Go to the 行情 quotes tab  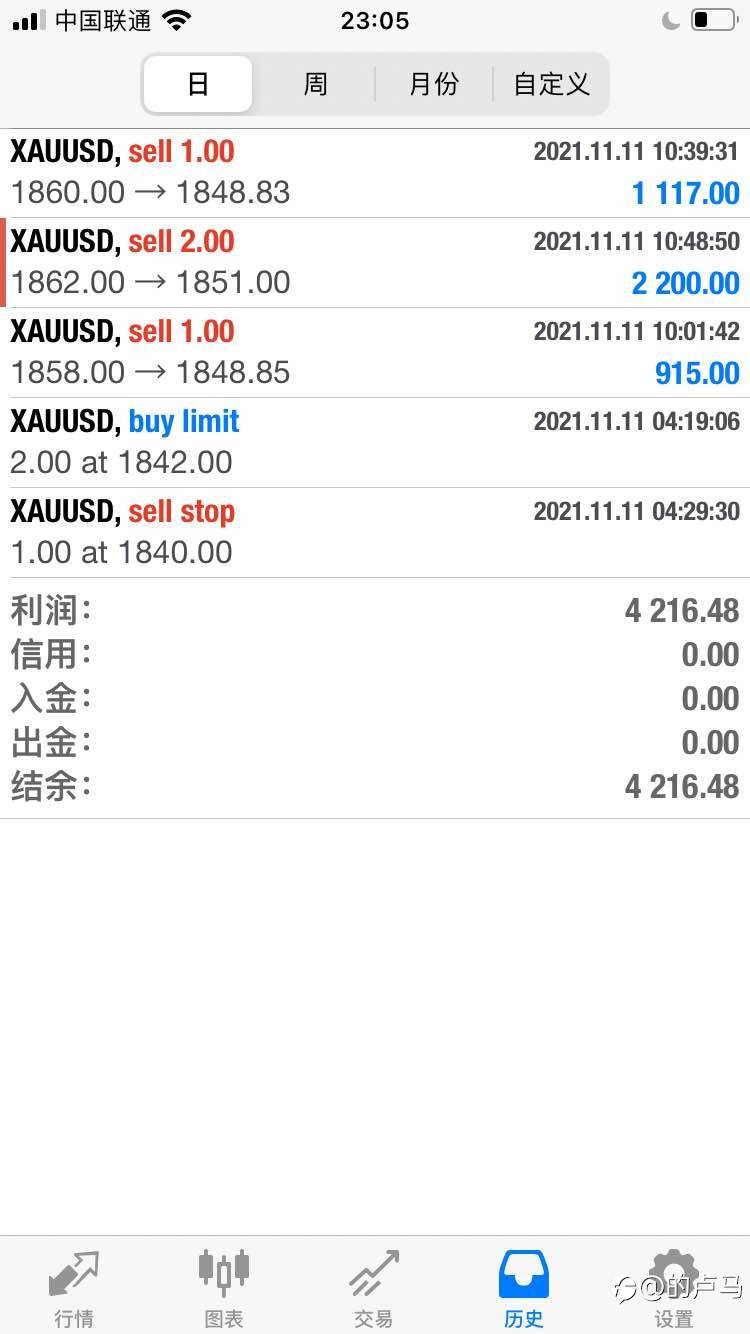coord(74,1287)
